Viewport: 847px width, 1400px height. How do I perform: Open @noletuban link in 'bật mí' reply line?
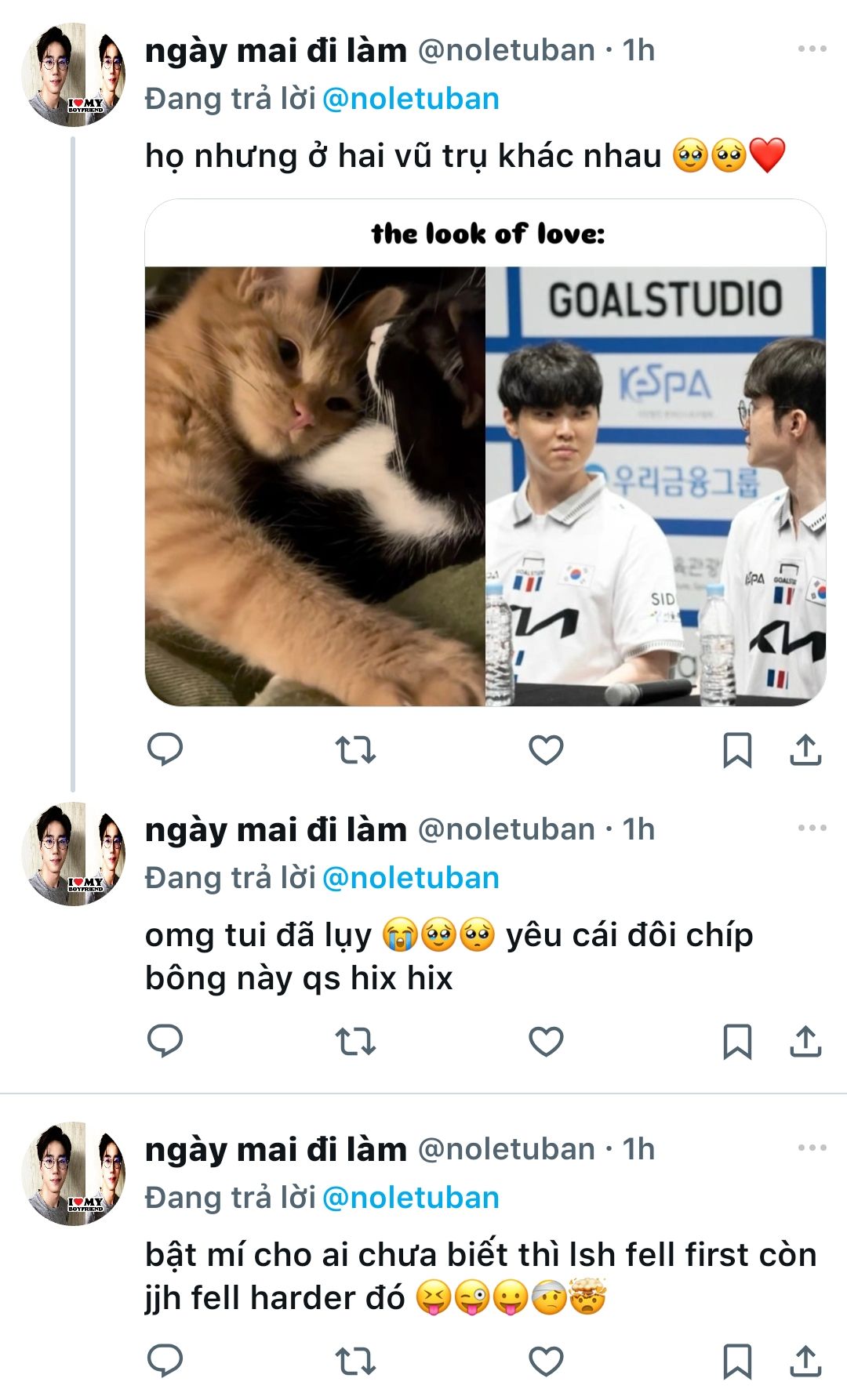pyautogui.click(x=410, y=1198)
